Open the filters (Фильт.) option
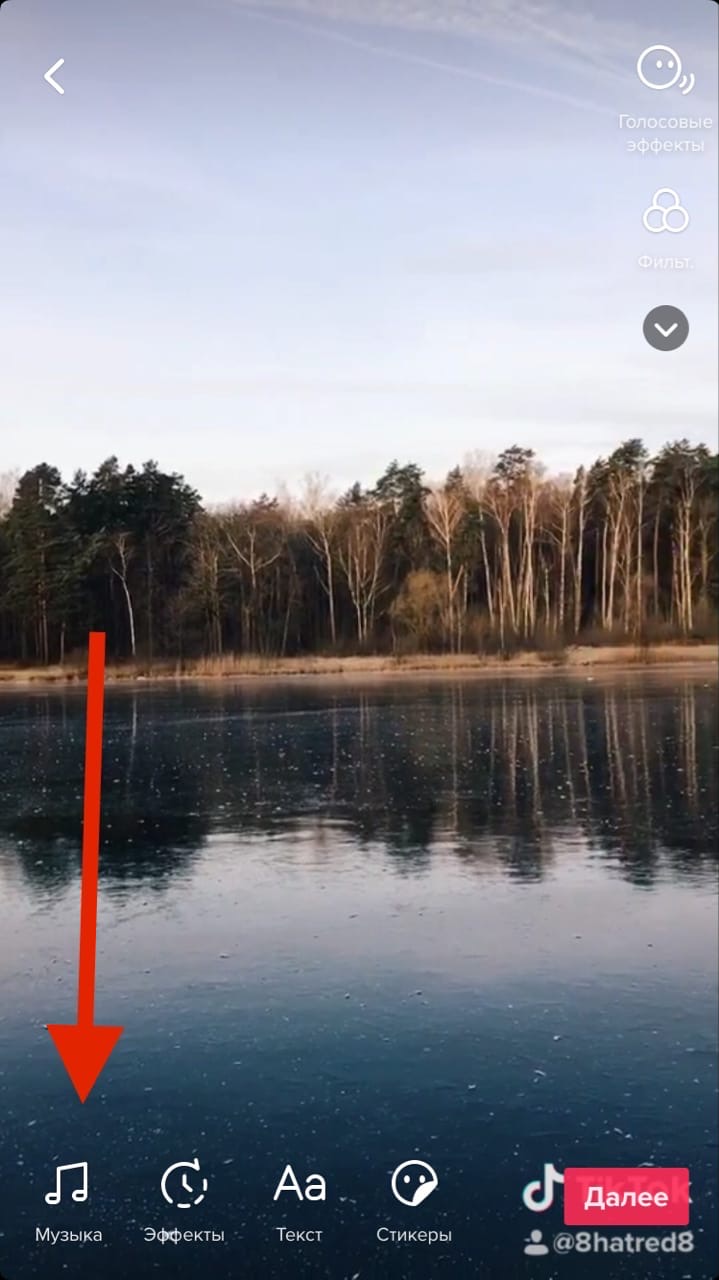The image size is (719, 1280). [x=665, y=229]
